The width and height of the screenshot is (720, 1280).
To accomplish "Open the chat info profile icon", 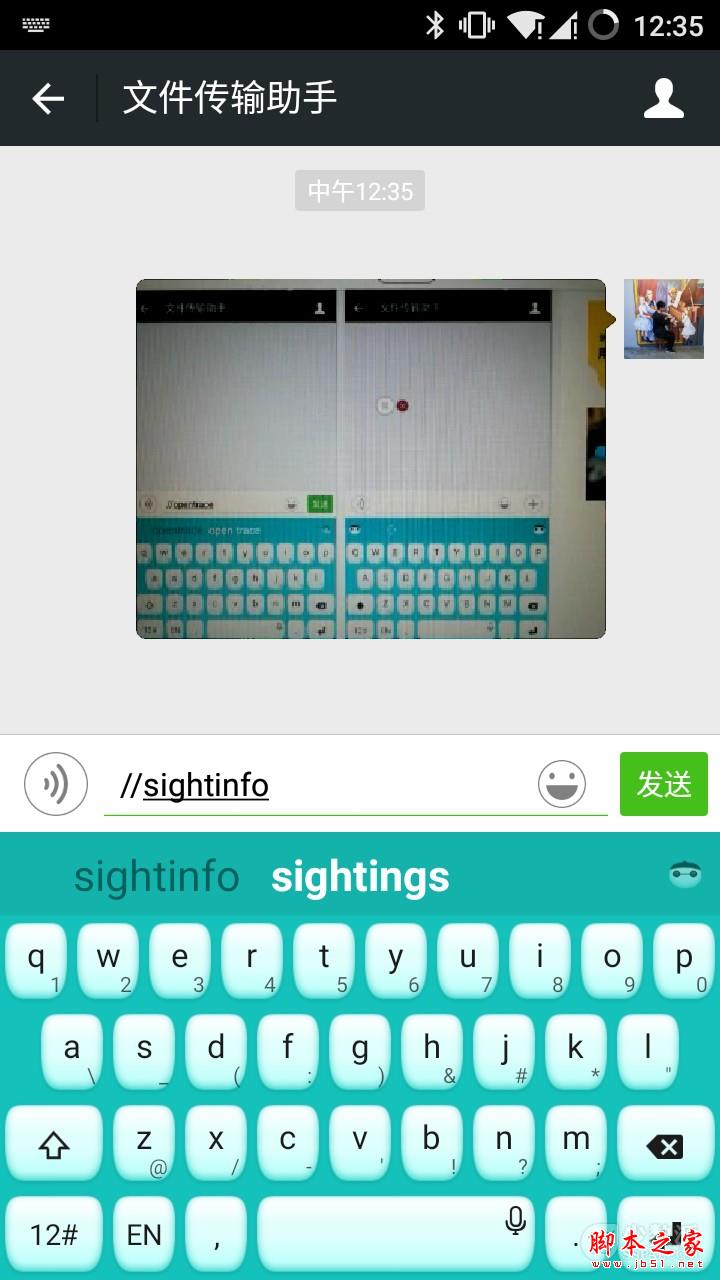I will click(x=663, y=98).
